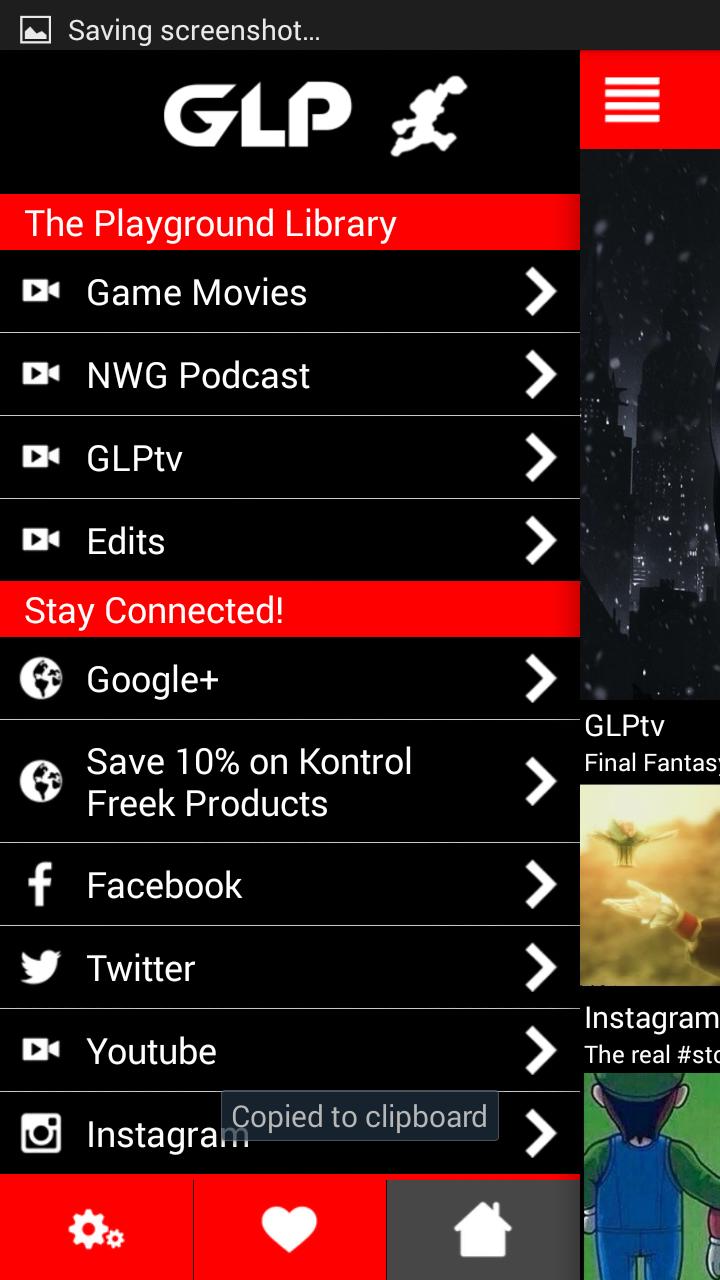
Task: Open the Youtube channel
Action: point(289,1051)
